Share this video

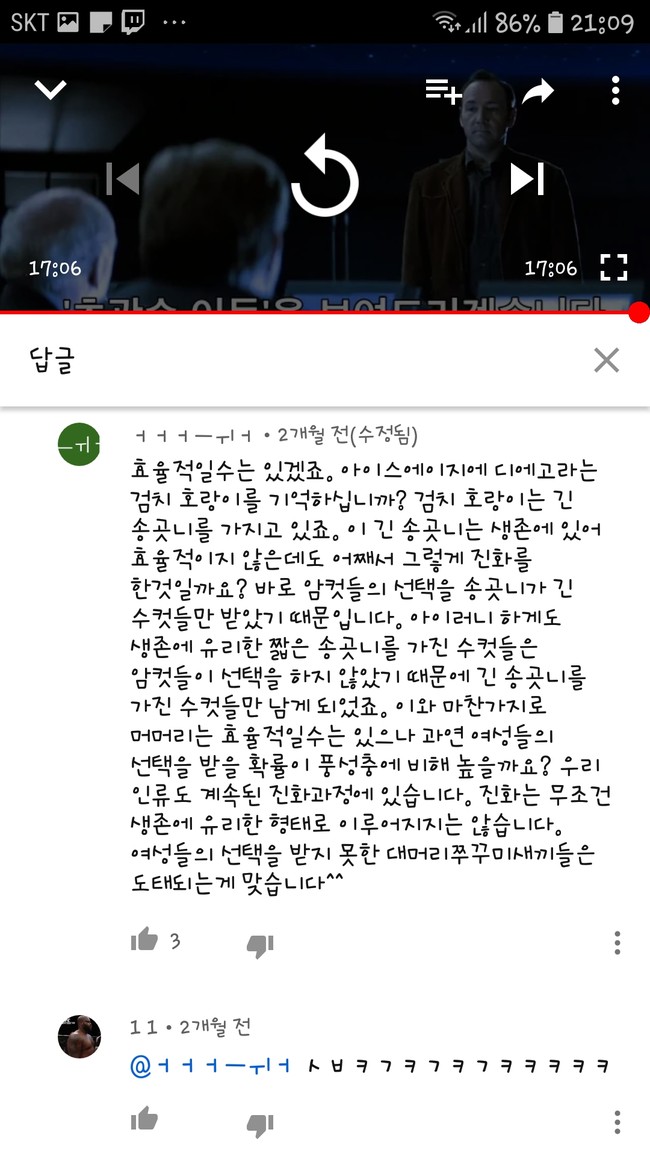tap(538, 91)
